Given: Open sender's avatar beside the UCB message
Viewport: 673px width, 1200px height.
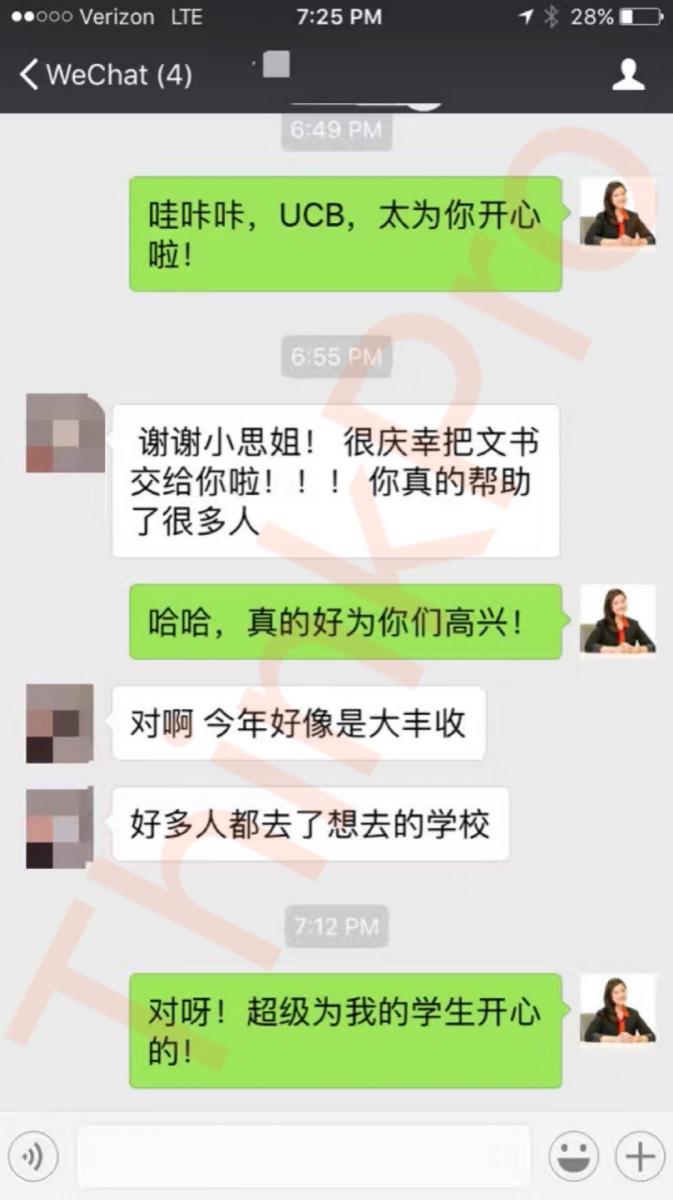Looking at the screenshot, I should click(x=619, y=213).
